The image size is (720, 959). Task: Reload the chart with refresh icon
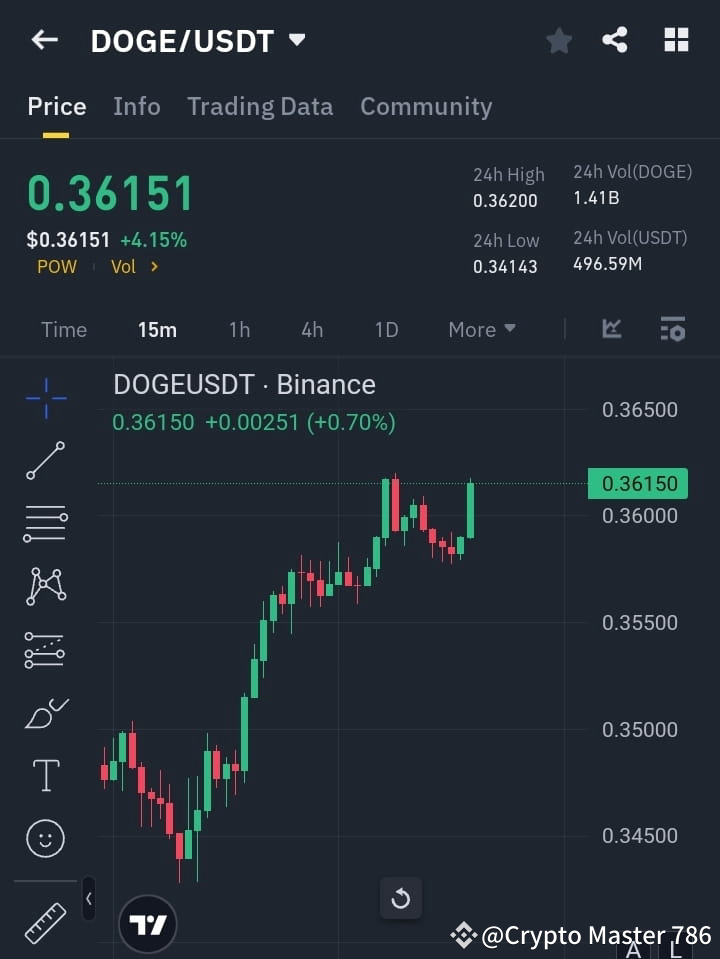click(401, 899)
